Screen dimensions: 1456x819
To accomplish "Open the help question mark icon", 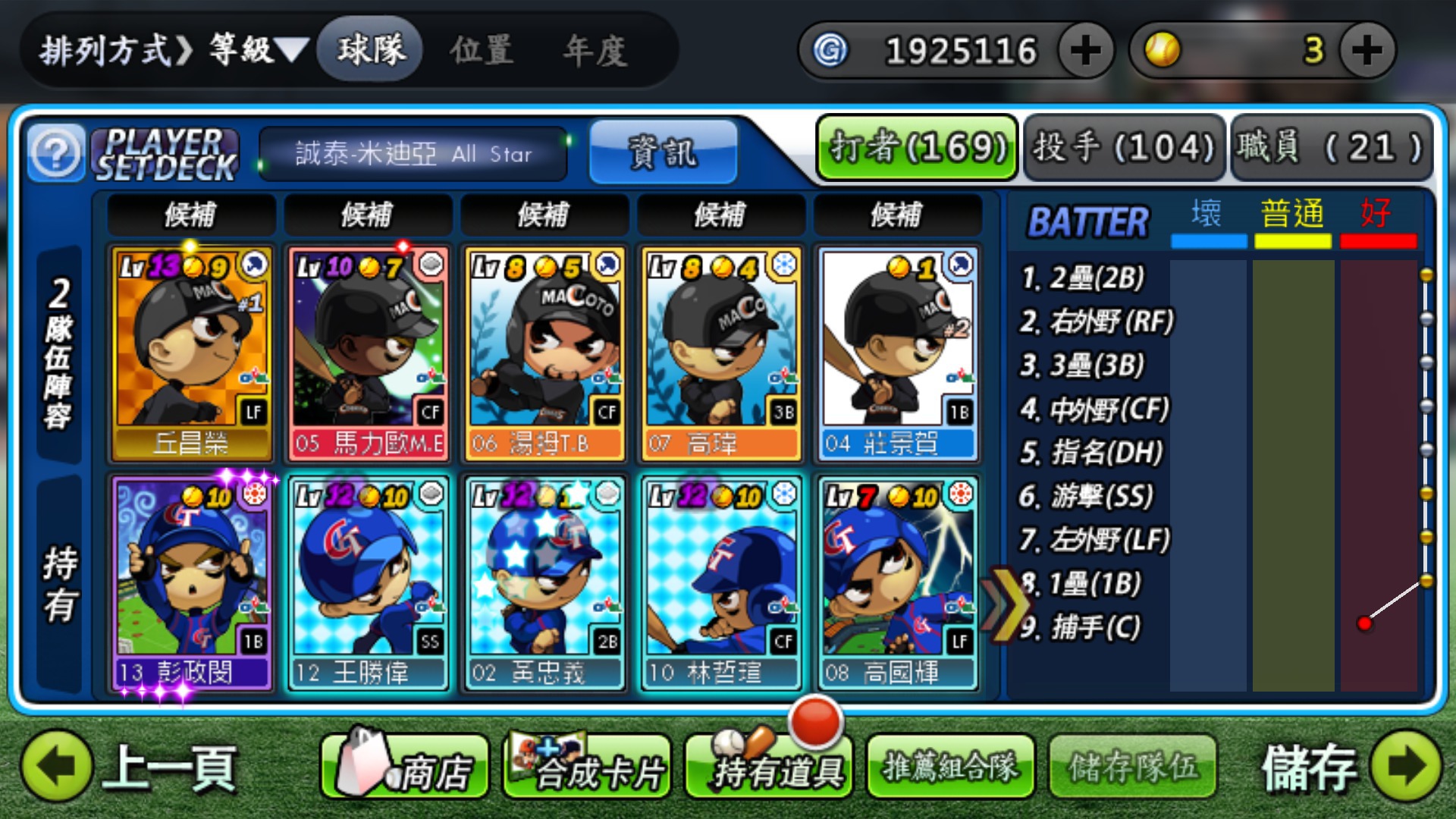I will pos(55,153).
